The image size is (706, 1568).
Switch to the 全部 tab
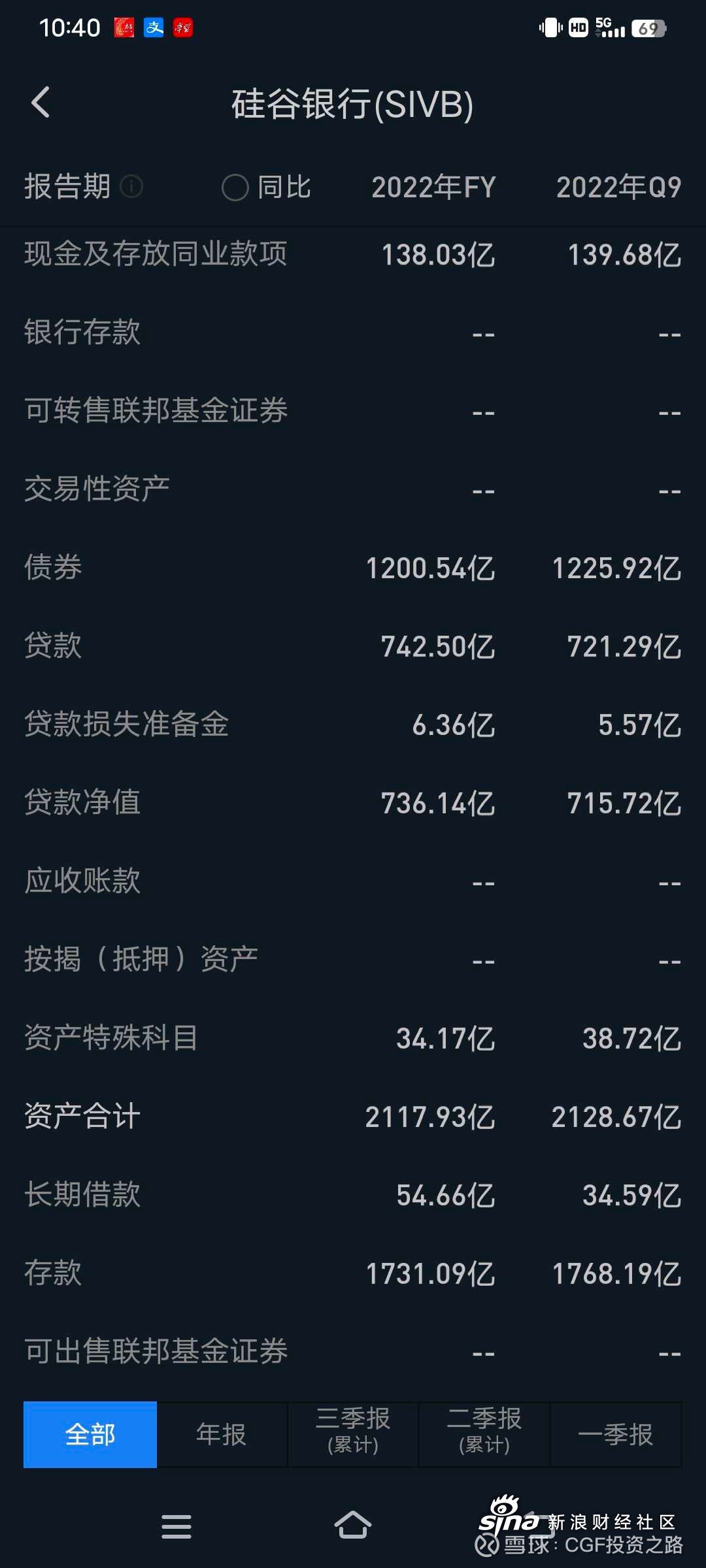pyautogui.click(x=90, y=1435)
